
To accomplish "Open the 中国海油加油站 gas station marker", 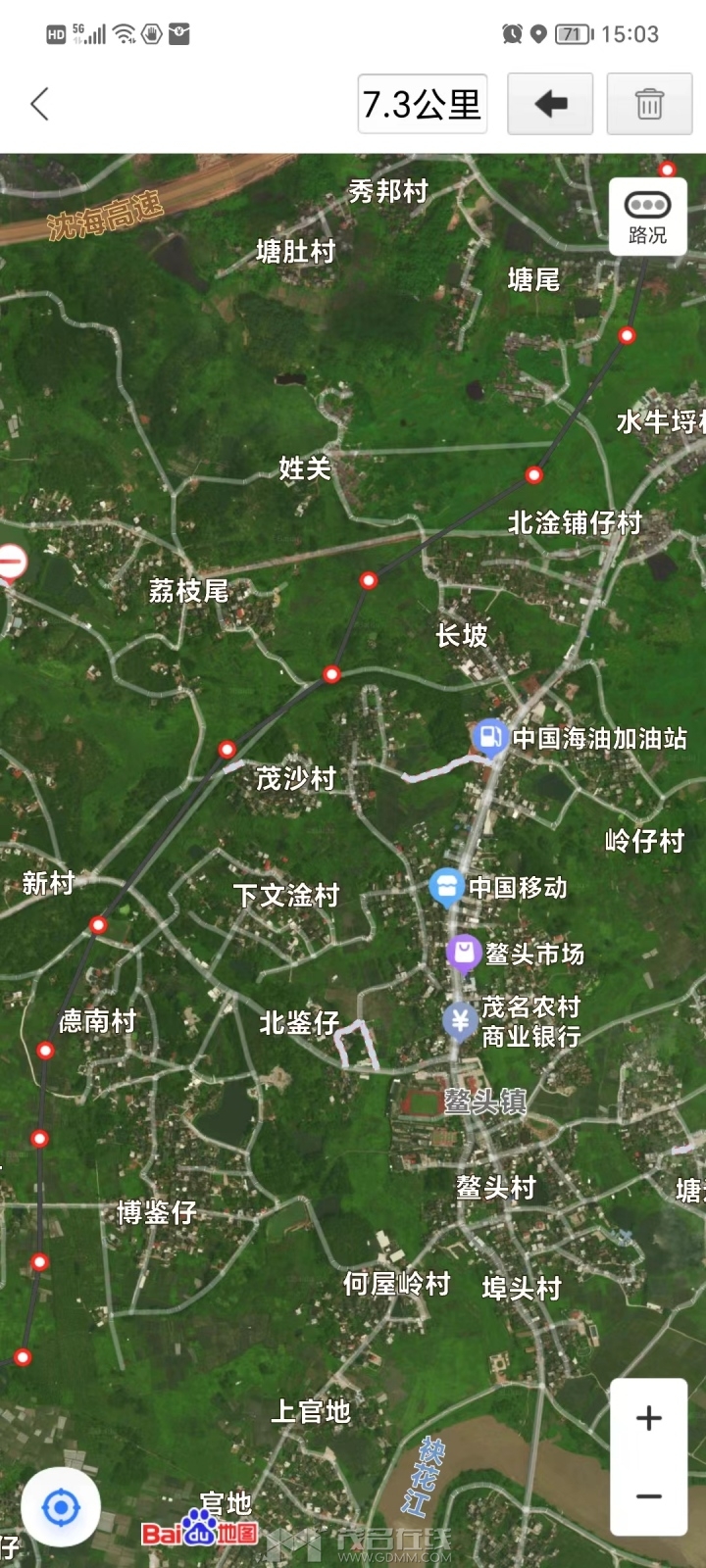I will [x=489, y=737].
